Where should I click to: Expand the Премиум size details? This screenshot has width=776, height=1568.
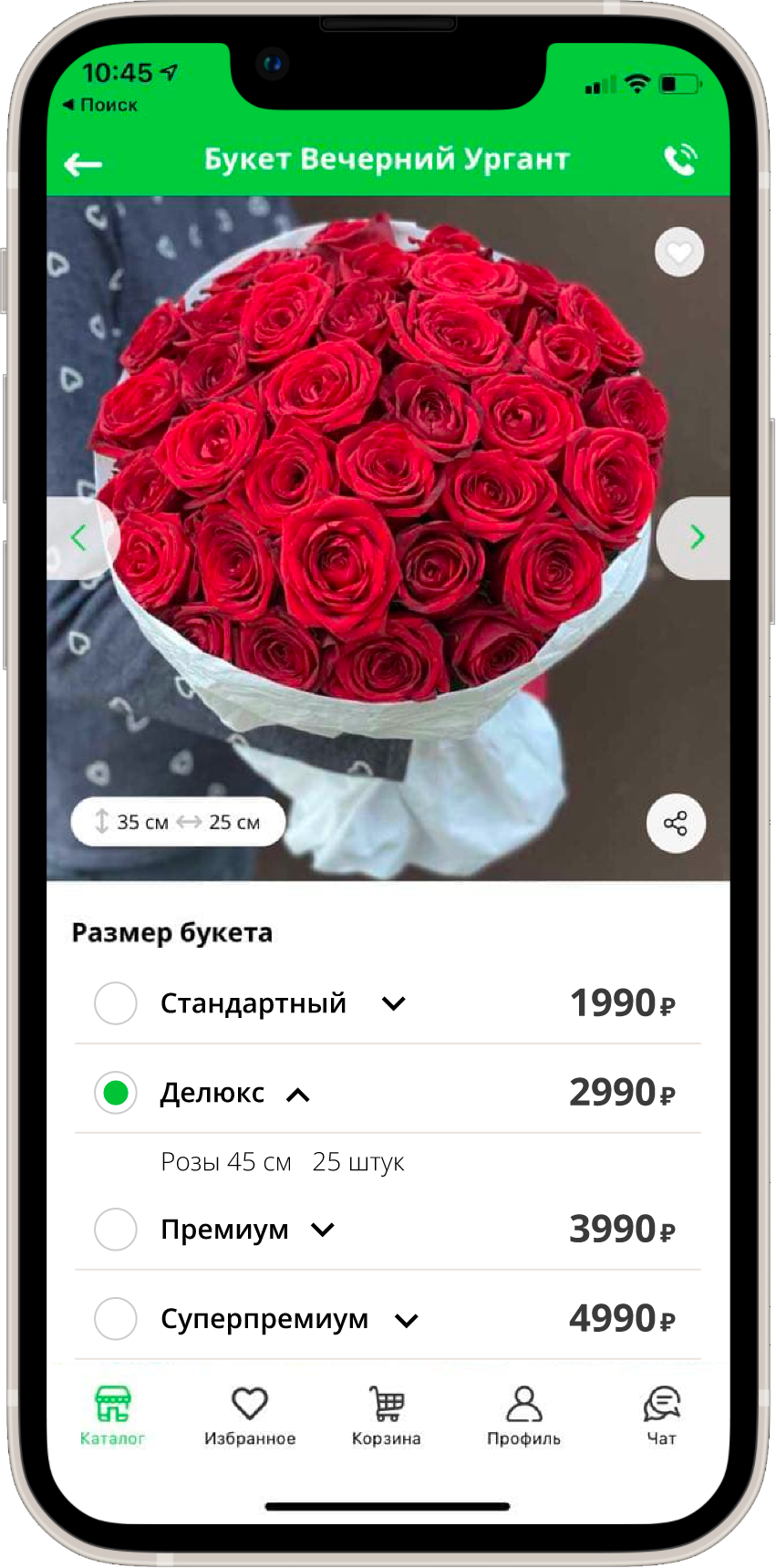pos(323,1230)
